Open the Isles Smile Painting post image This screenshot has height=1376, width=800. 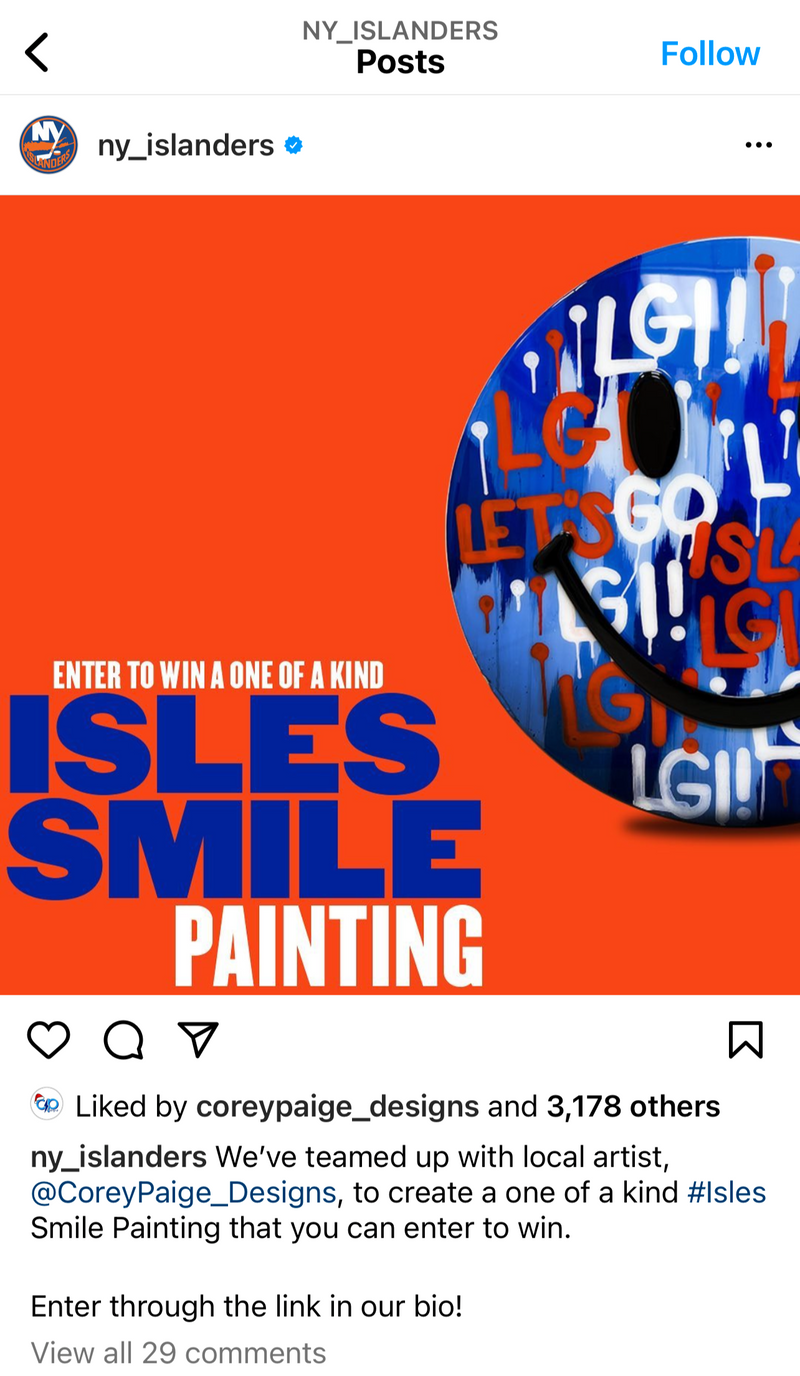[400, 595]
